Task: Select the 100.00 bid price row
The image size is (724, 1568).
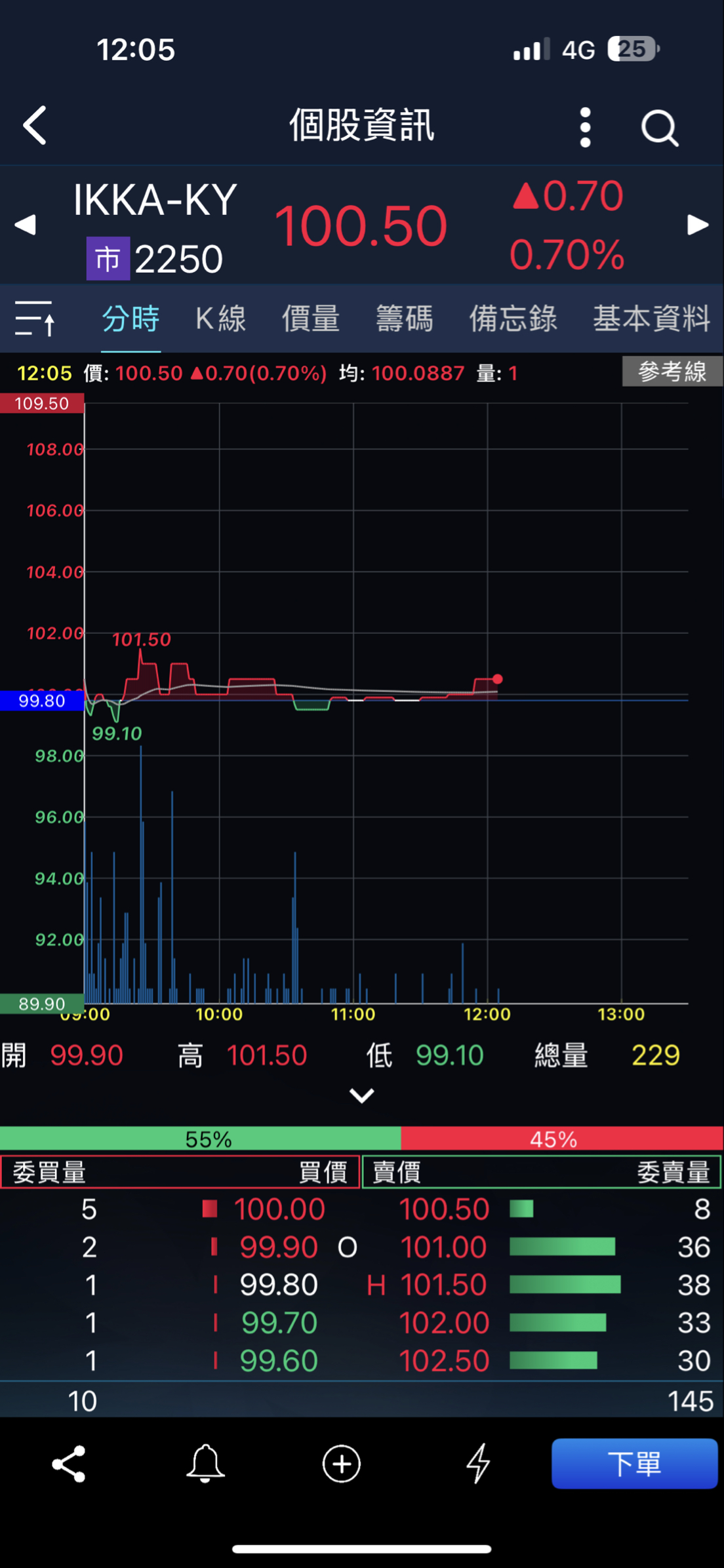Action: pyautogui.click(x=279, y=1209)
